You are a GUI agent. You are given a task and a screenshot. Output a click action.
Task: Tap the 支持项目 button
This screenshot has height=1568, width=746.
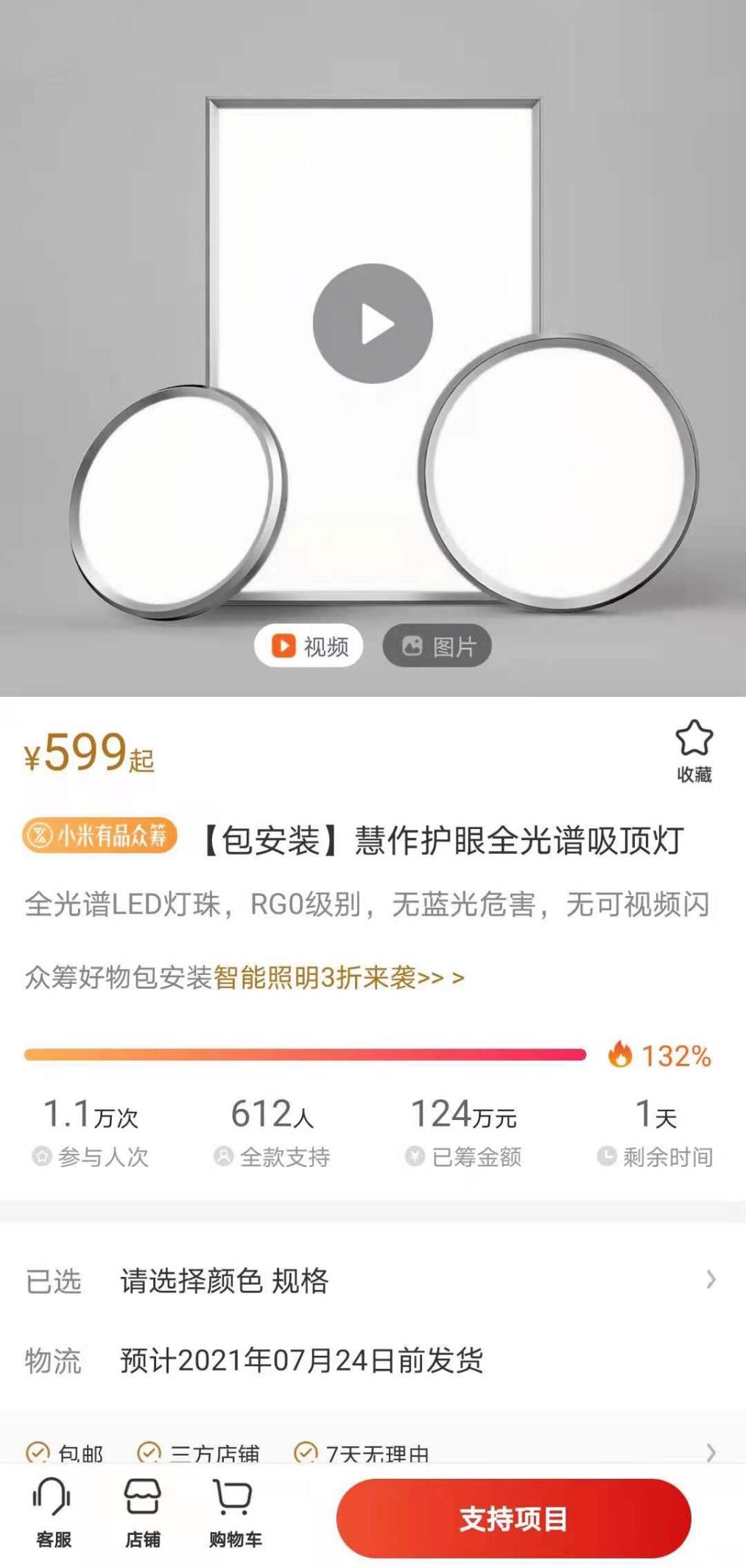(x=513, y=1519)
